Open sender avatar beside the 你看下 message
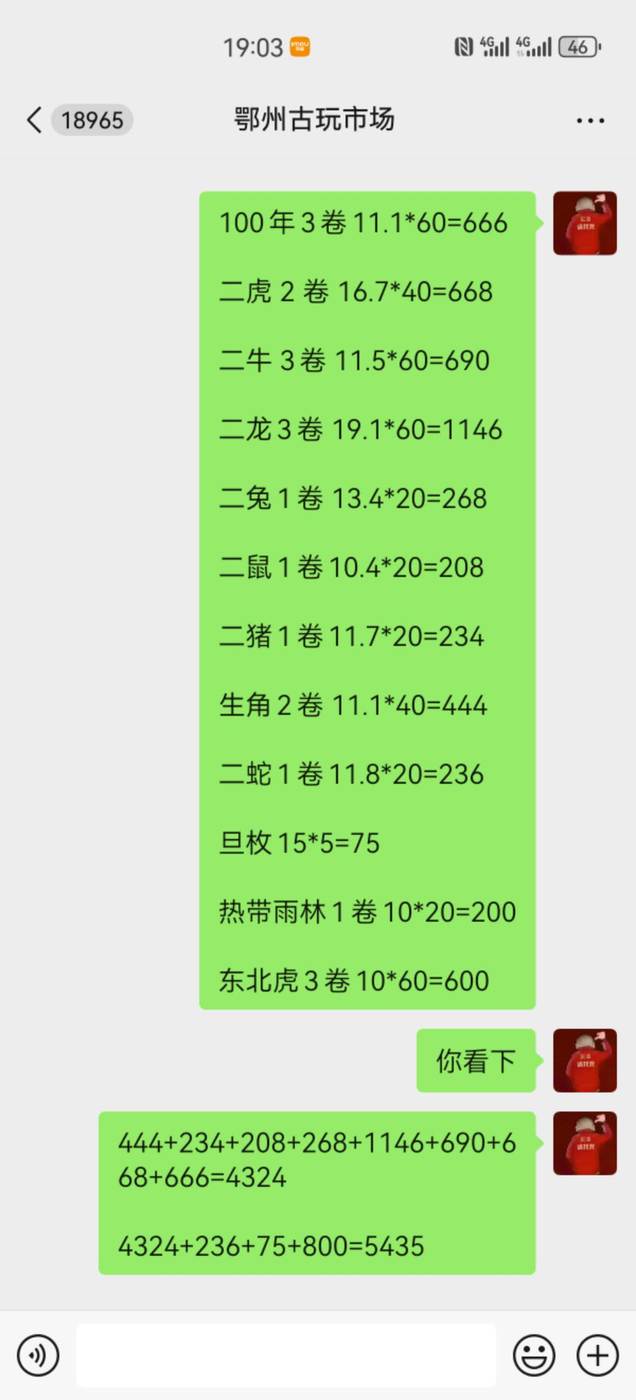636x1400 pixels. [585, 1060]
